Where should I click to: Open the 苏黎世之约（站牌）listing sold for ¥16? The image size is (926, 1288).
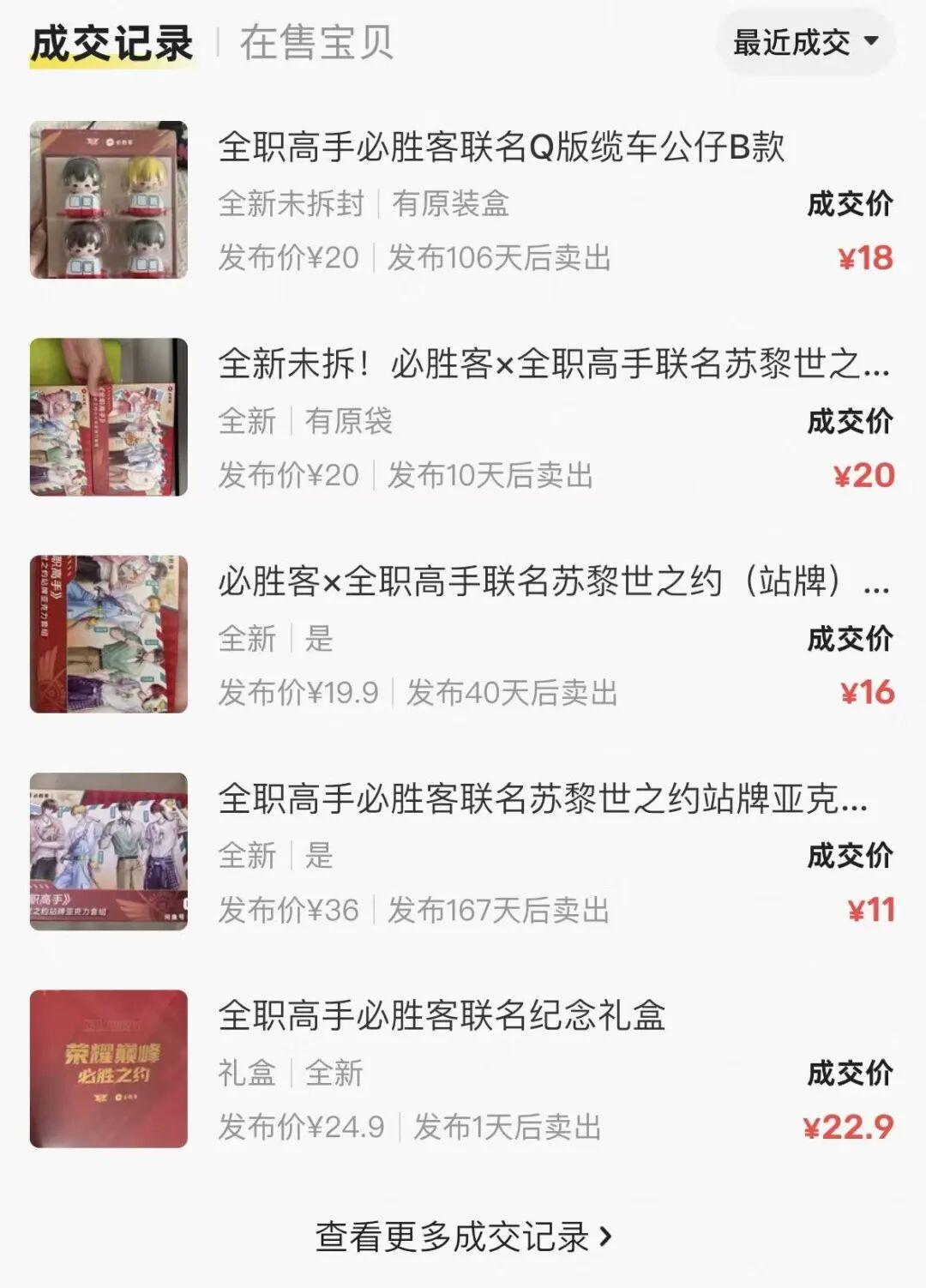553,581
